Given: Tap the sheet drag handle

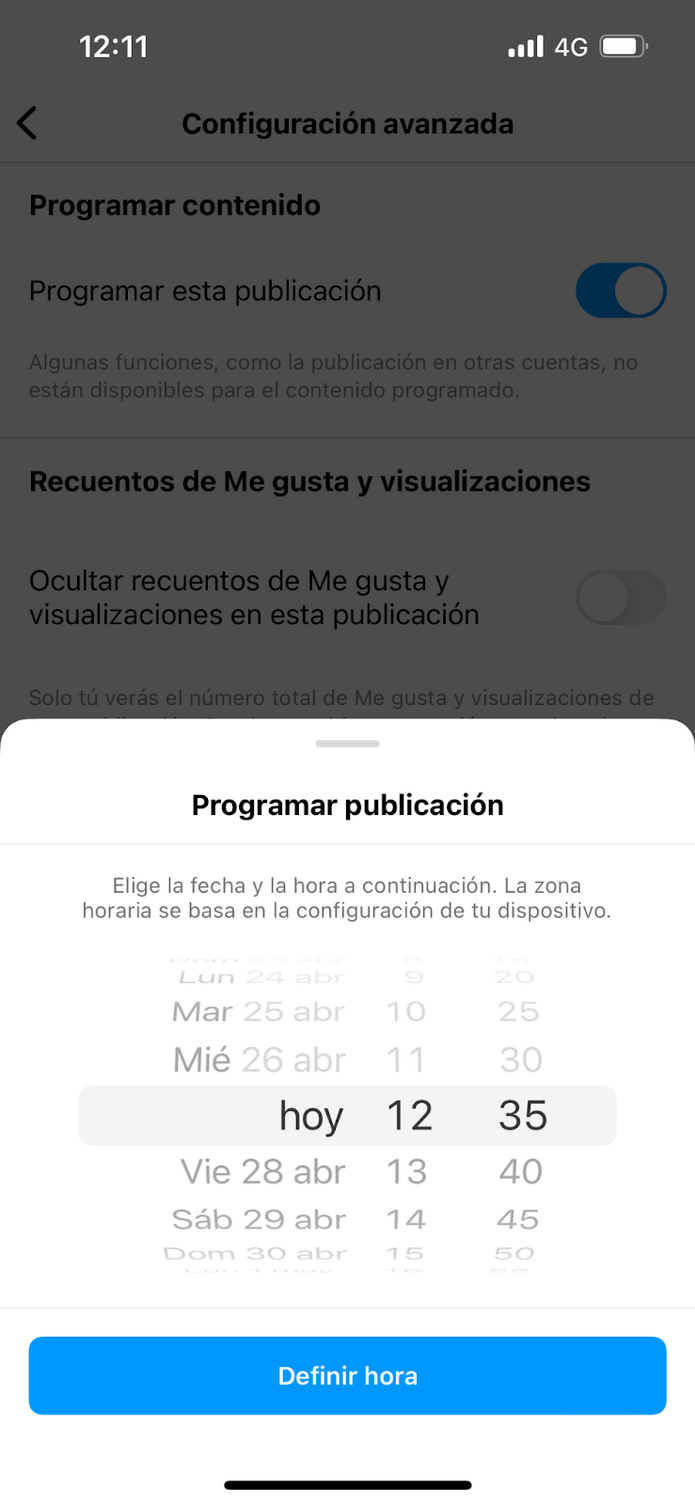Looking at the screenshot, I should pyautogui.click(x=347, y=744).
